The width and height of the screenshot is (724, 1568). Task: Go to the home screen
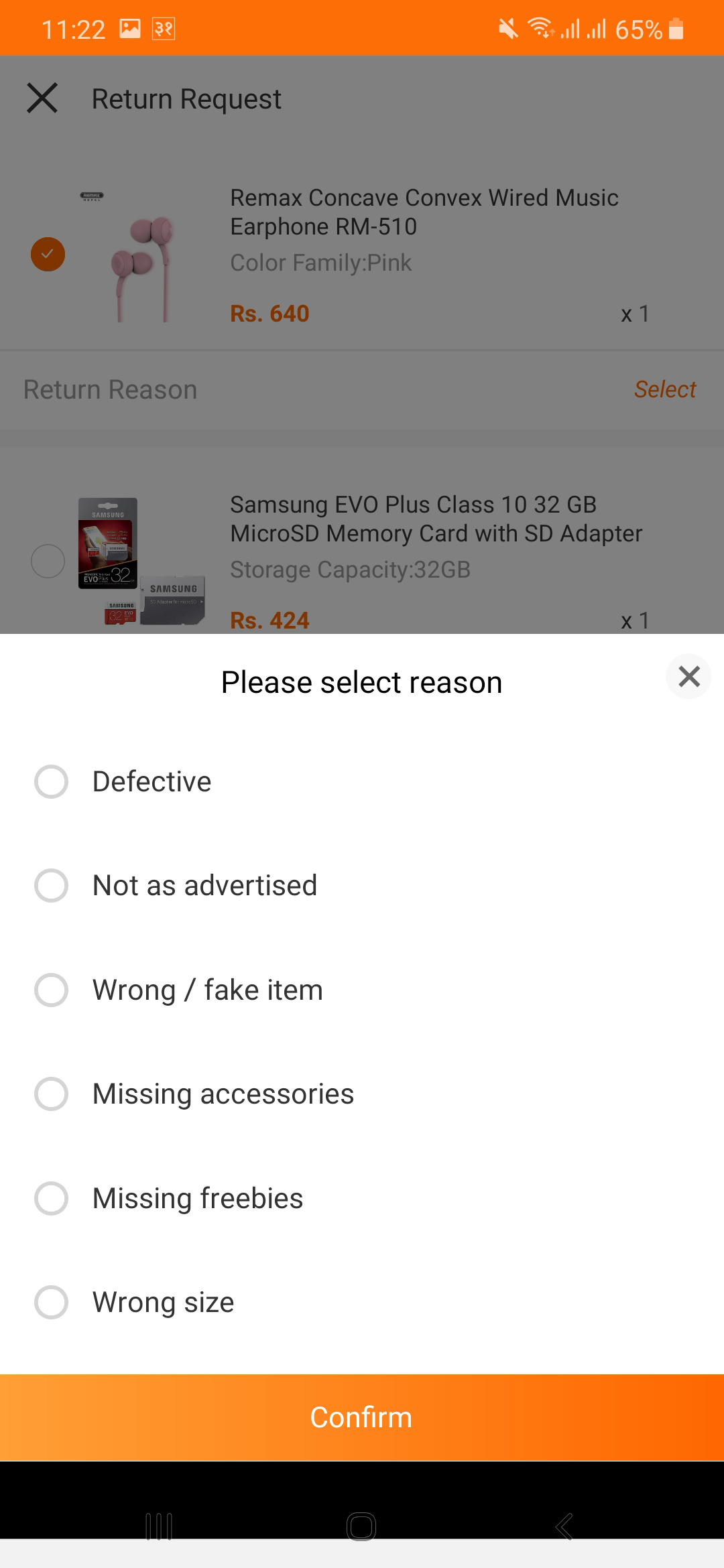[361, 1526]
